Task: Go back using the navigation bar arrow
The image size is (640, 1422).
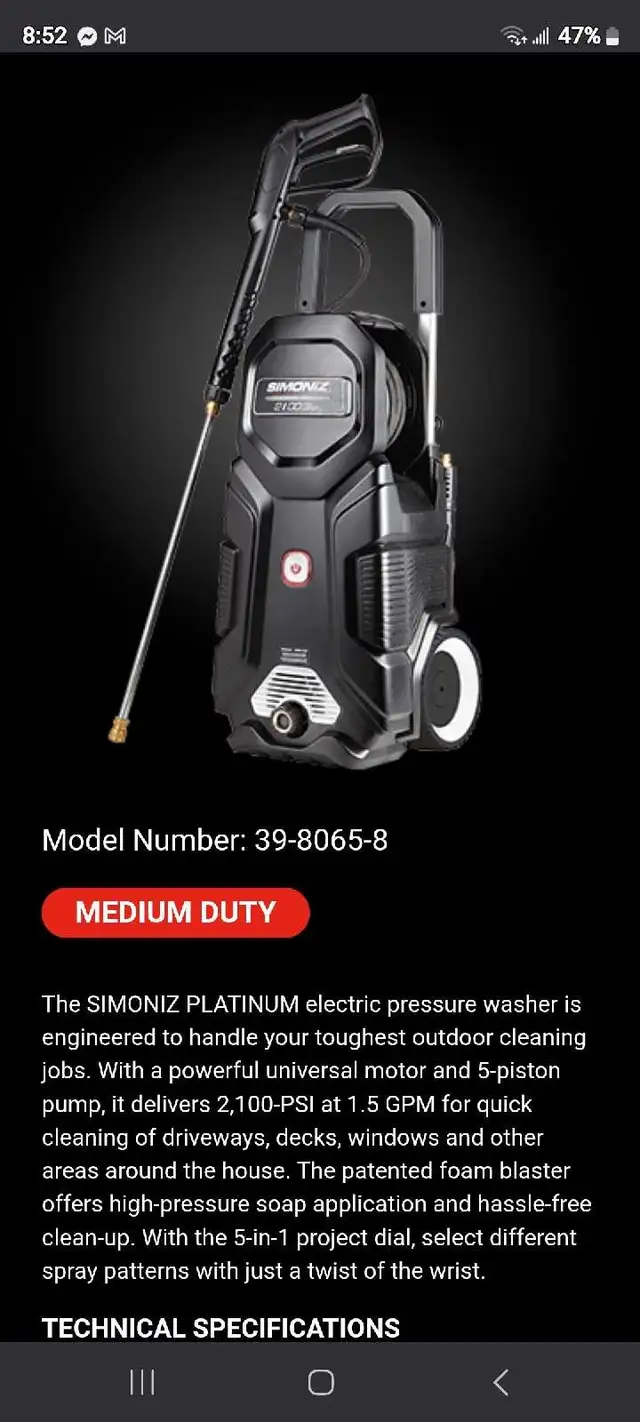Action: click(x=500, y=1382)
